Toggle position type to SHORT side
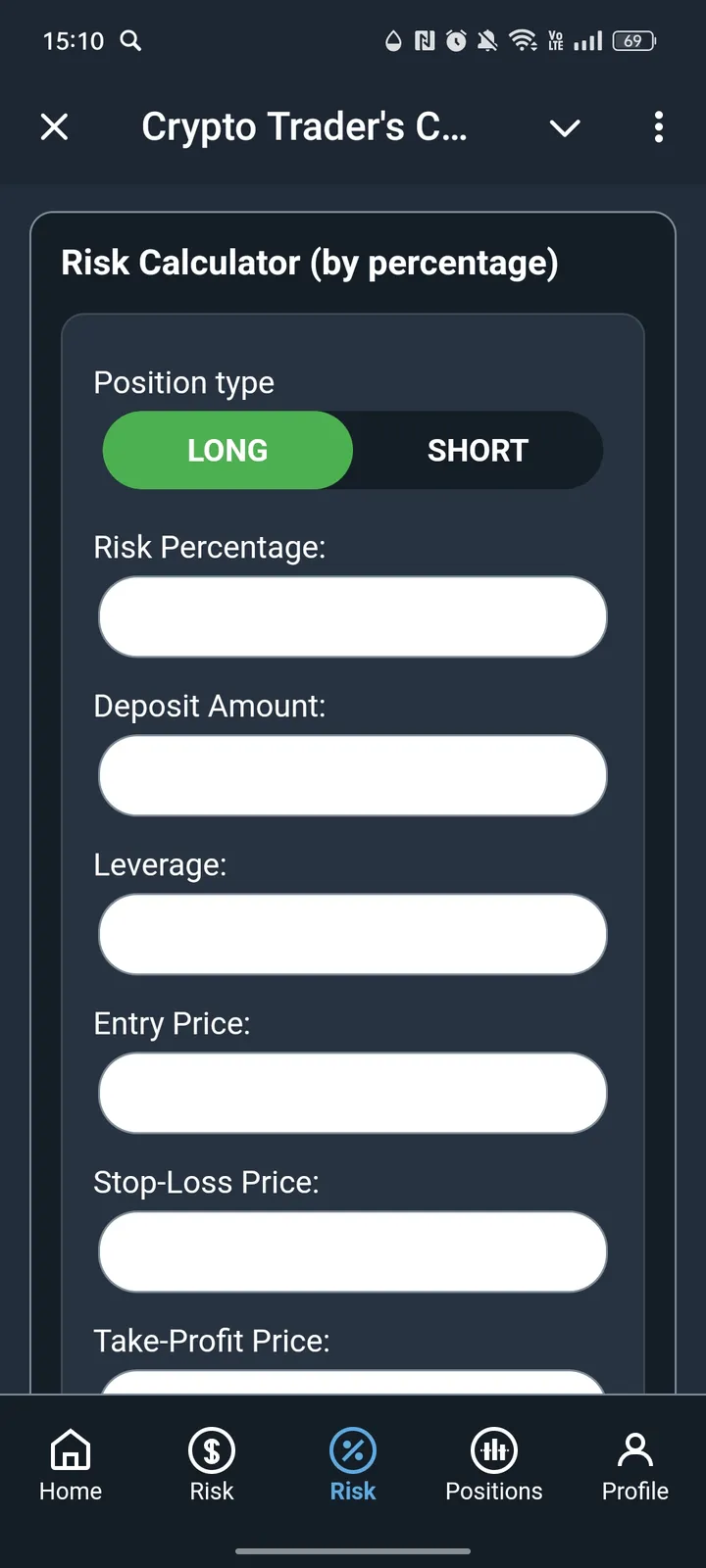The height and width of the screenshot is (1568, 706). (478, 450)
